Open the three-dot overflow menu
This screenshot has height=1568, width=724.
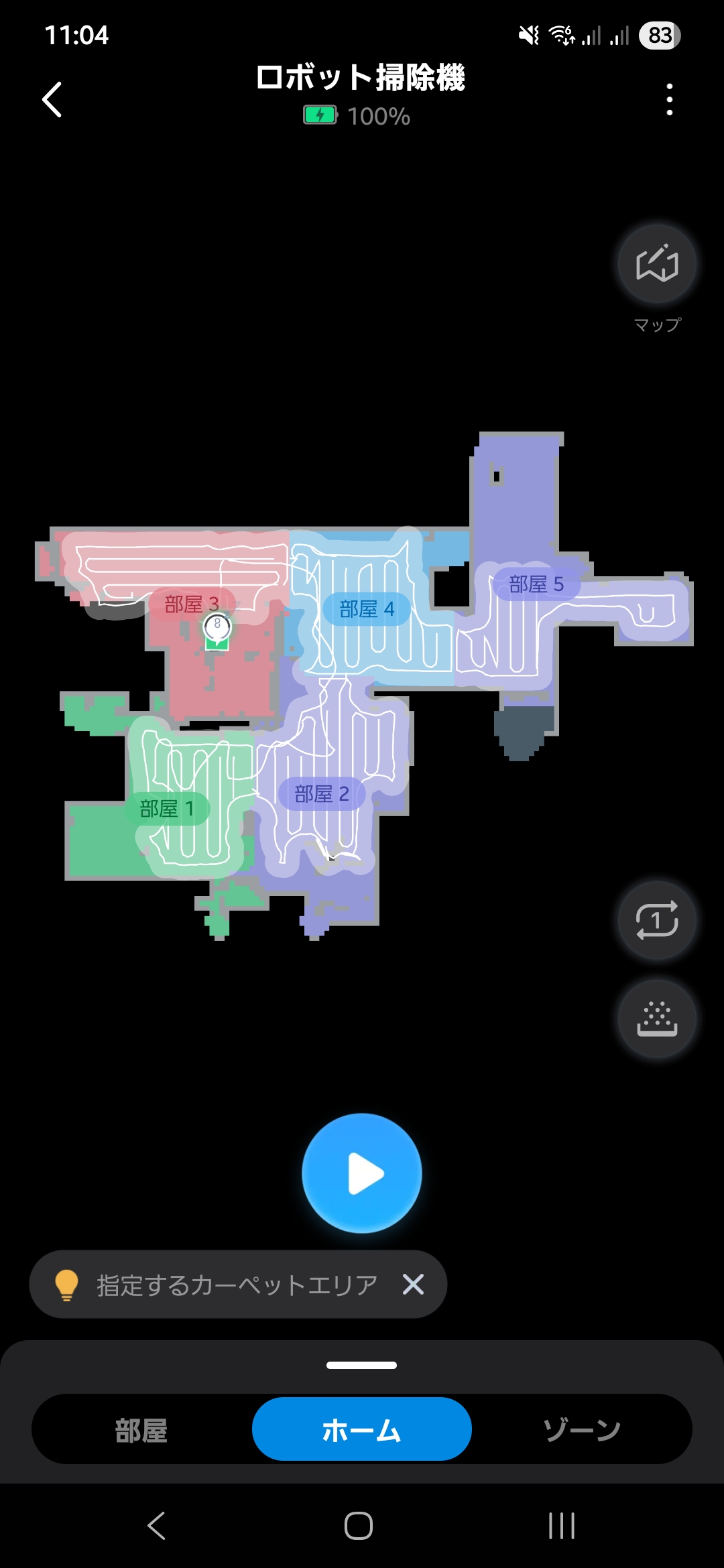click(x=669, y=100)
